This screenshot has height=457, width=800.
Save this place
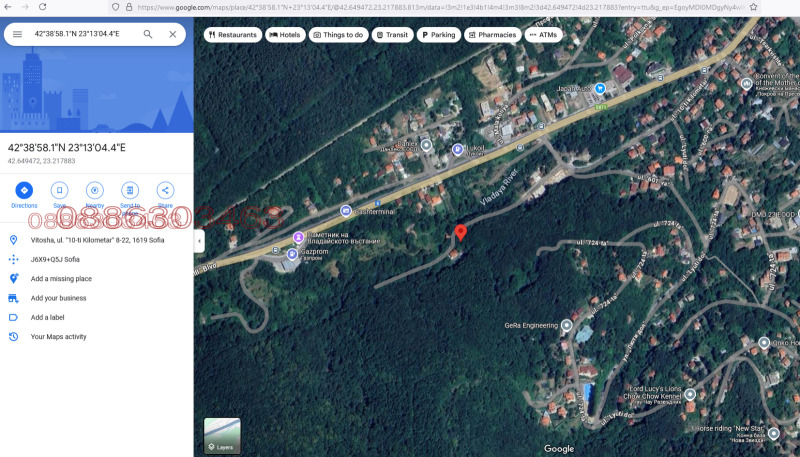[59, 190]
